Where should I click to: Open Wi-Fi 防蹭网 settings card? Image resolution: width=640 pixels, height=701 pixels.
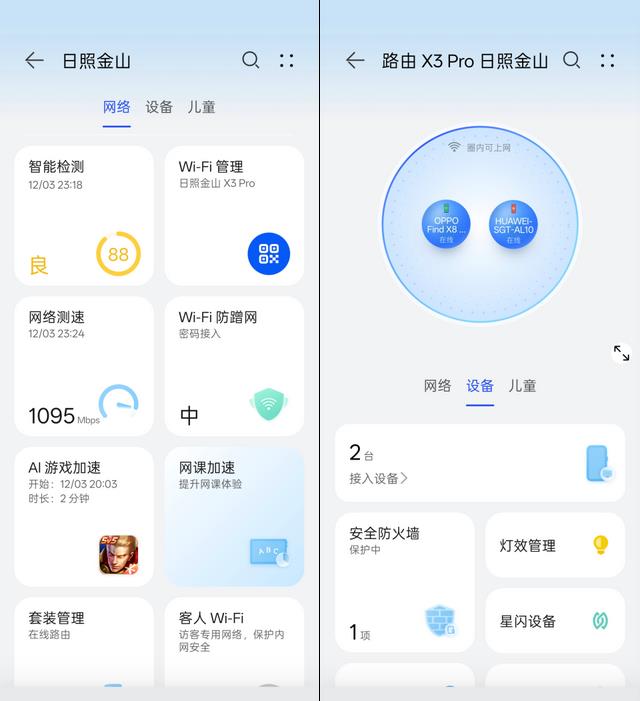(x=234, y=366)
